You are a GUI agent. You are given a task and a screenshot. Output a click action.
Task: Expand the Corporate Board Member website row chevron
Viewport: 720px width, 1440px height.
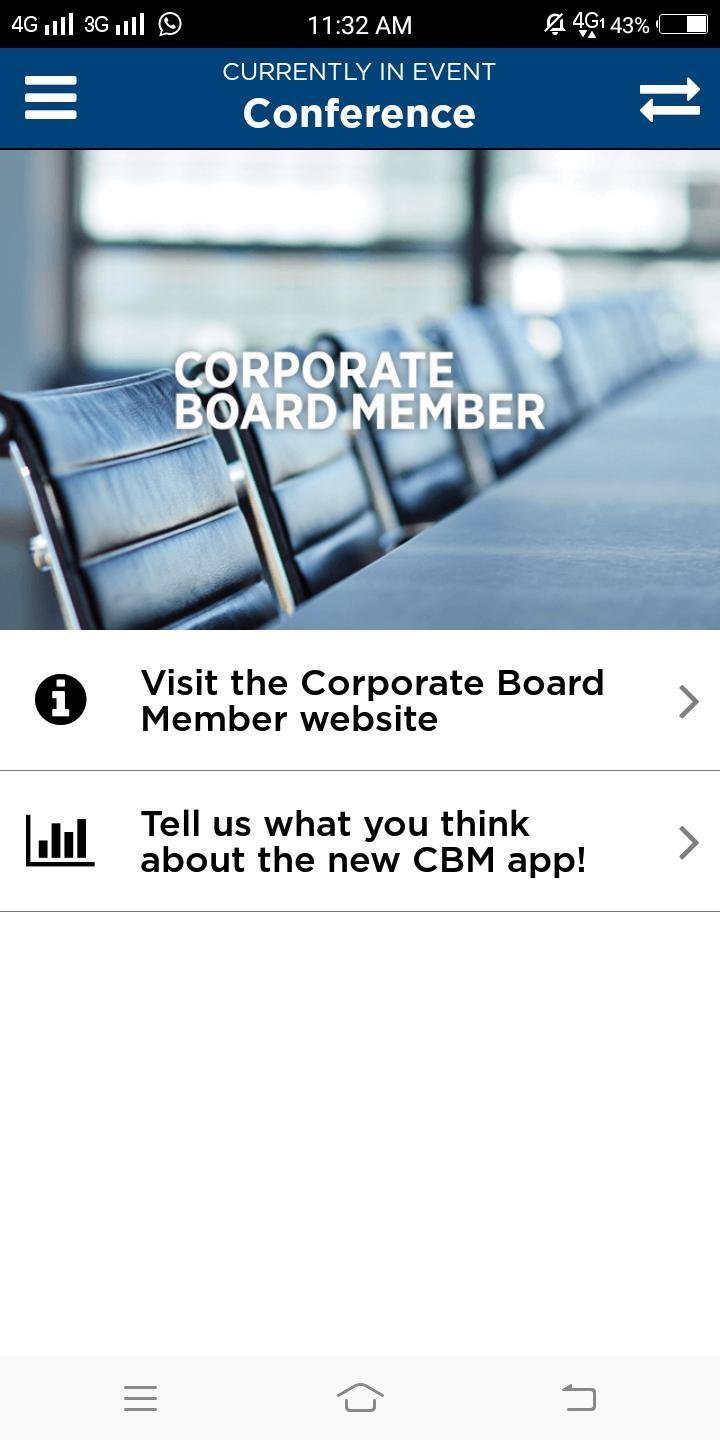[688, 700]
